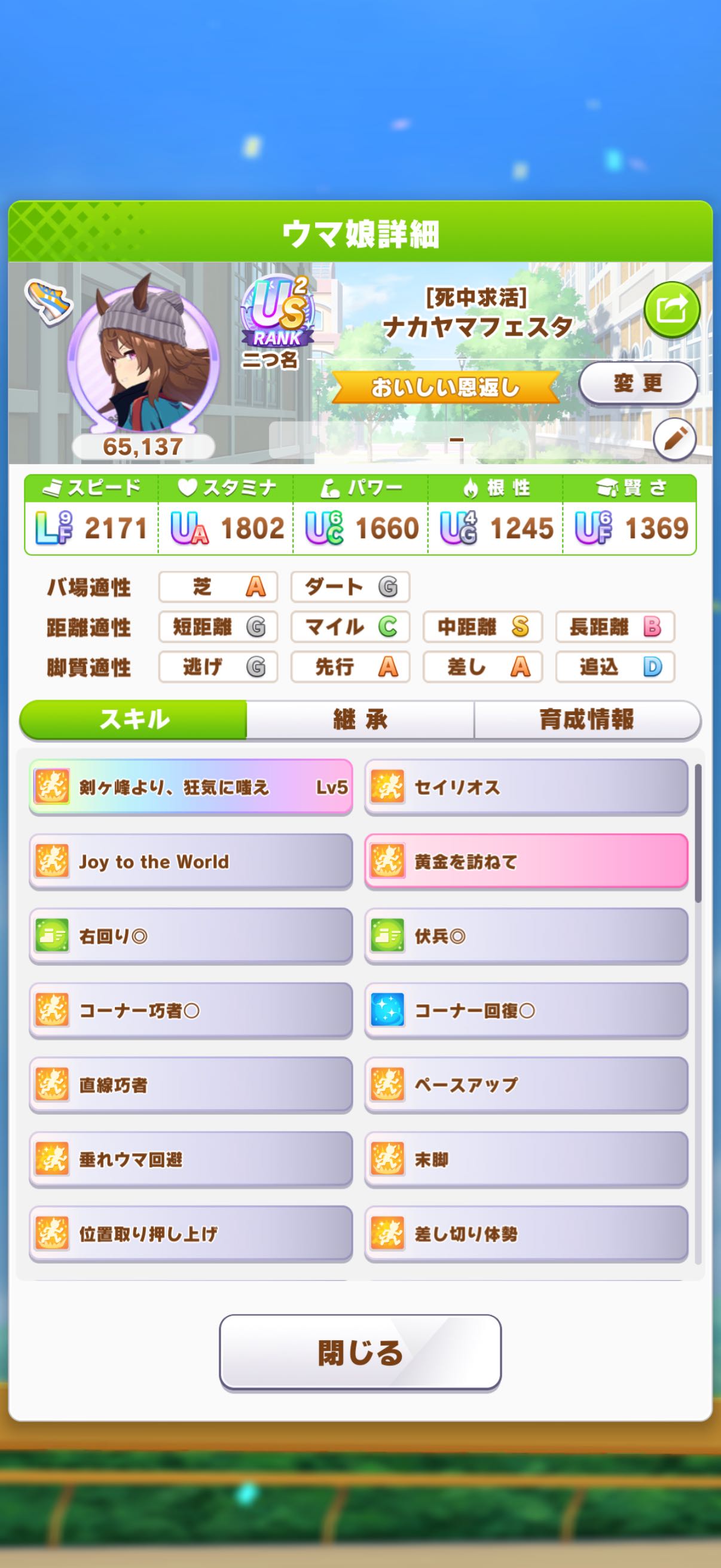721x1568 pixels.
Task: View the 右回り◎ skill
Action: coord(191,936)
